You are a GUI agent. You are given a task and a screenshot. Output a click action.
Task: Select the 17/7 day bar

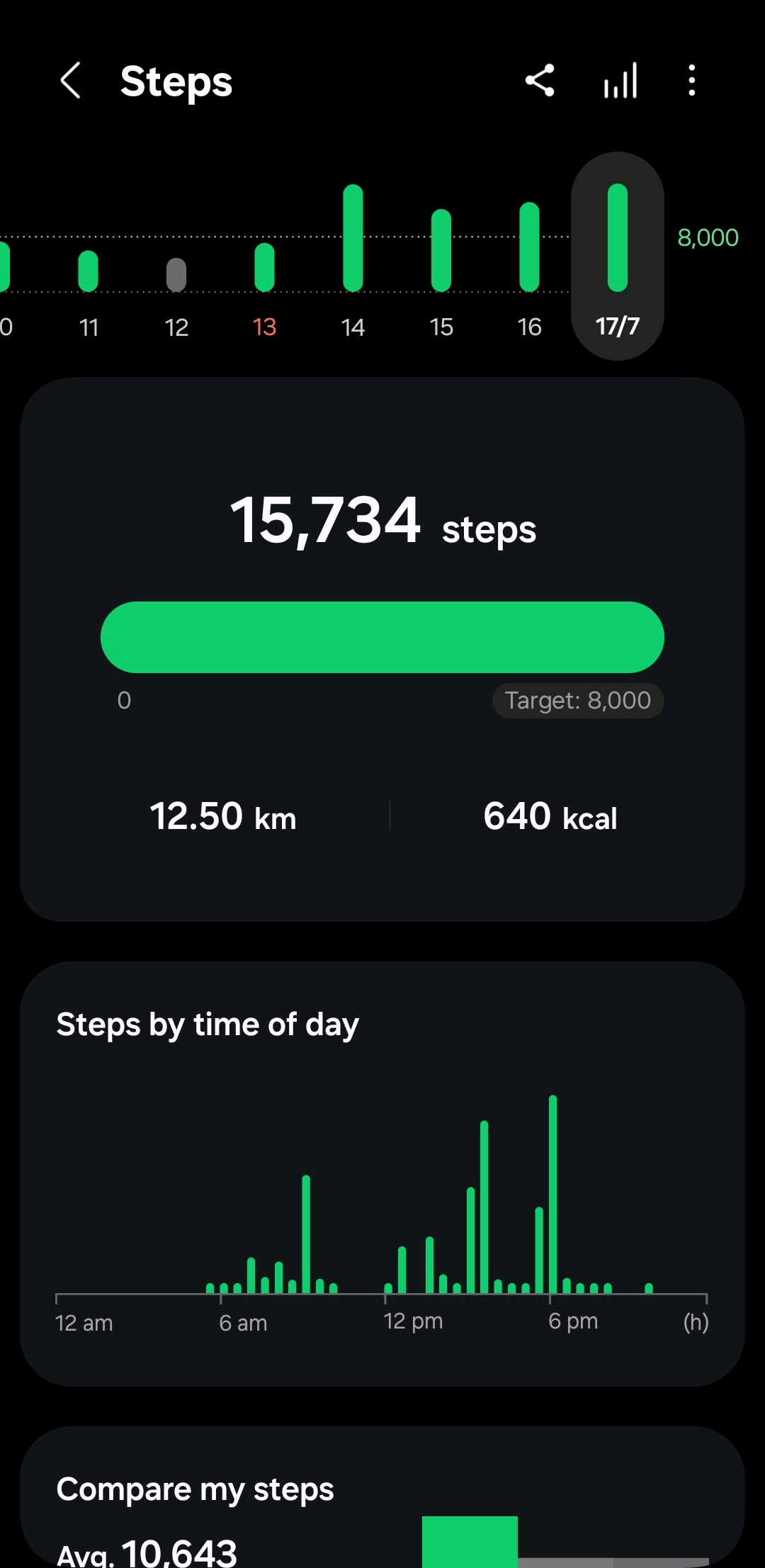pos(618,256)
